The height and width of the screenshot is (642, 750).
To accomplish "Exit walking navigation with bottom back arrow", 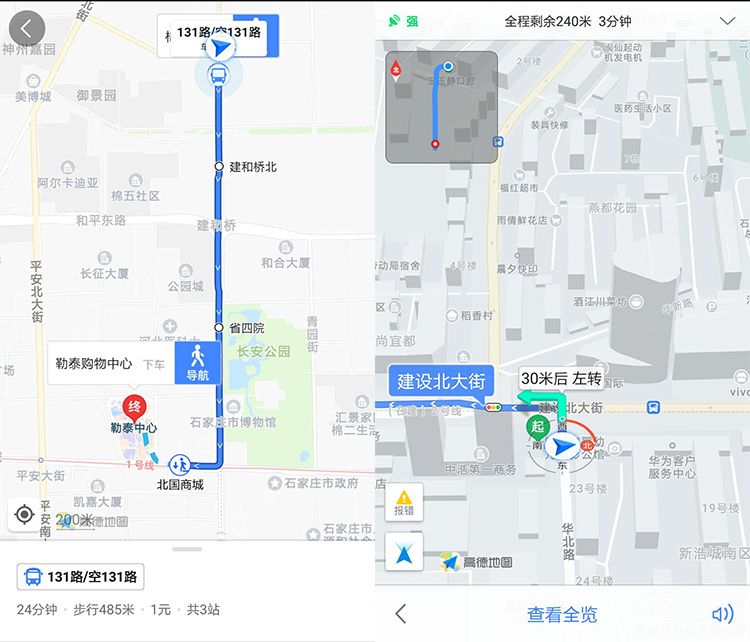I will 401,614.
